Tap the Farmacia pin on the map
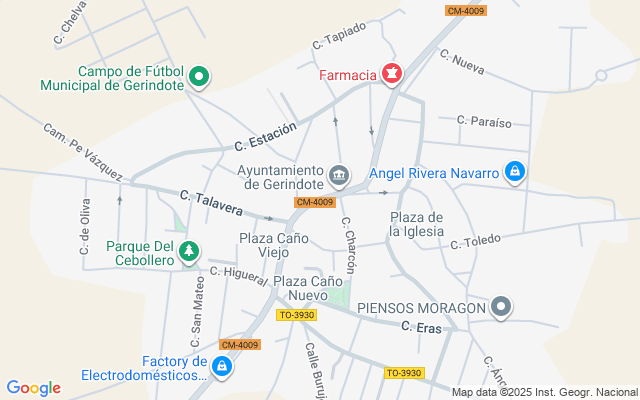Screen dimensions: 640x400 pos(392,74)
